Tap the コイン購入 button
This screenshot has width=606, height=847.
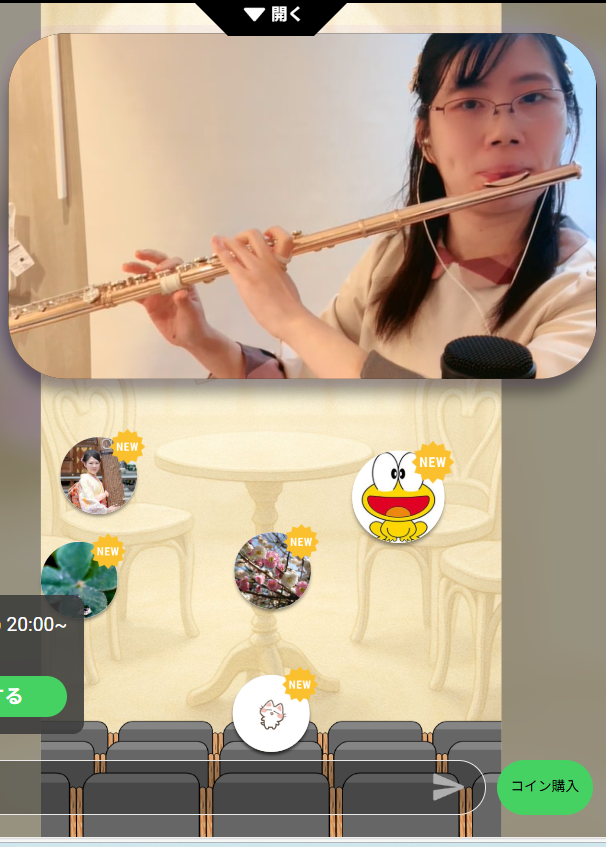click(544, 787)
